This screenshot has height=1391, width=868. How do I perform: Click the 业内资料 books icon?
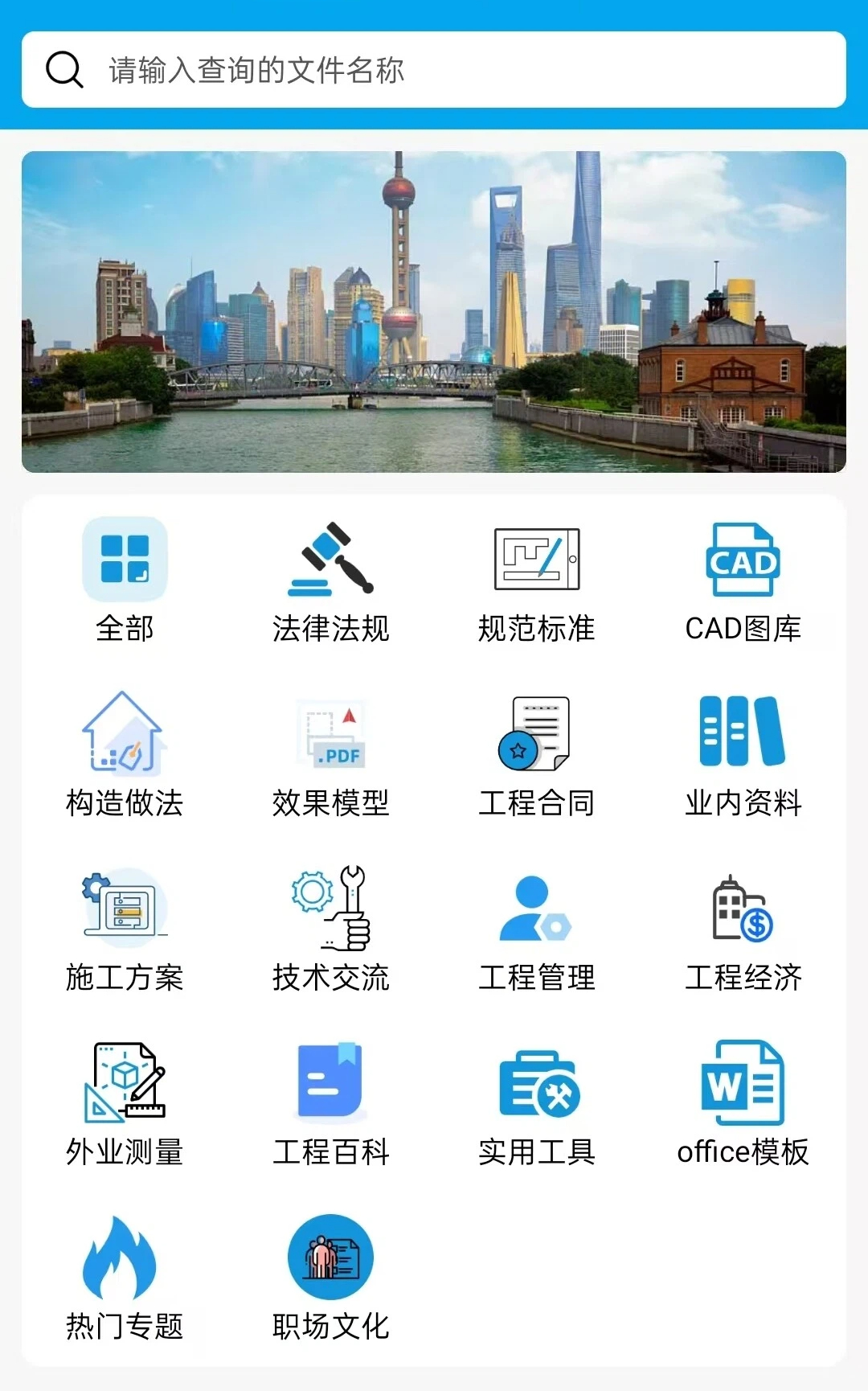coord(743,732)
